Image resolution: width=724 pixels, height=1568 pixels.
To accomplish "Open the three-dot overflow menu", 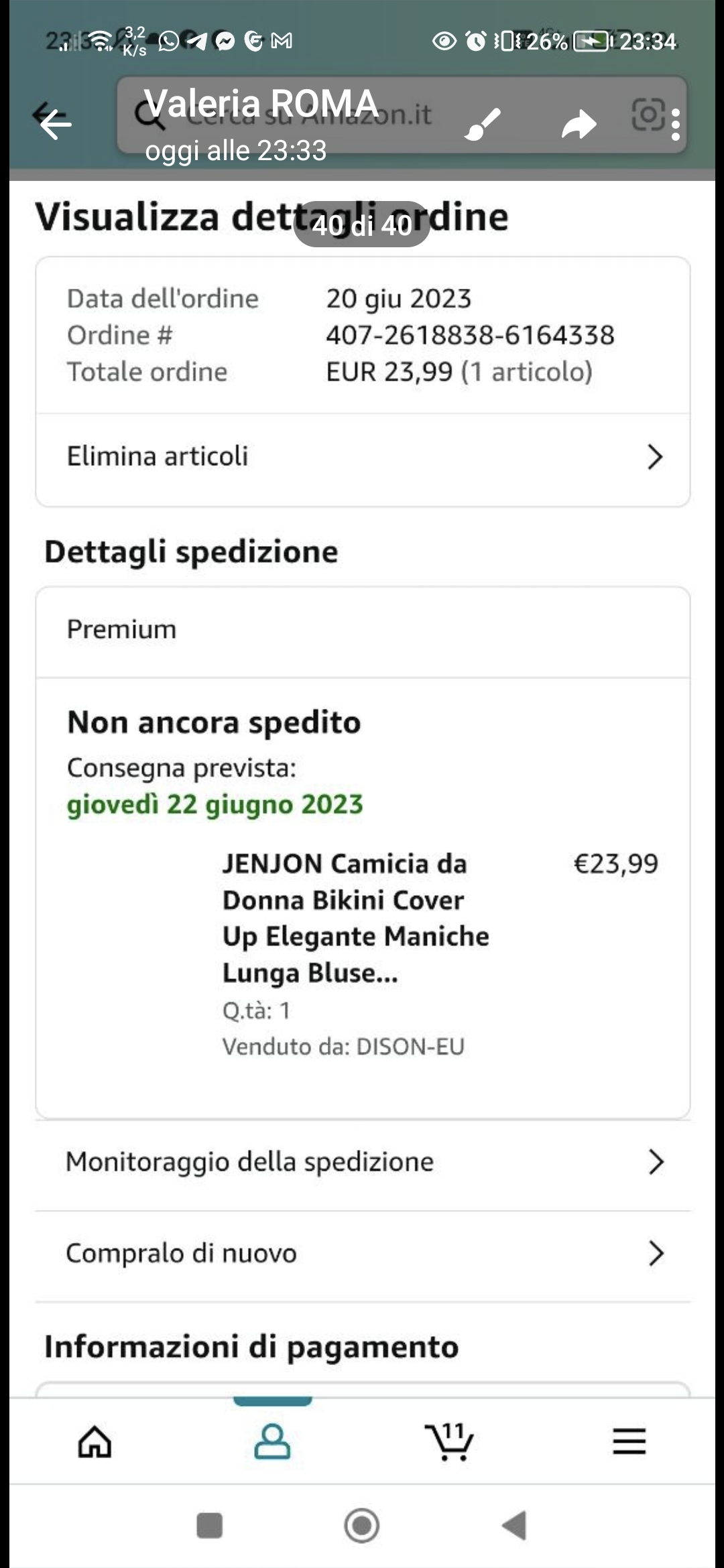I will [x=675, y=125].
